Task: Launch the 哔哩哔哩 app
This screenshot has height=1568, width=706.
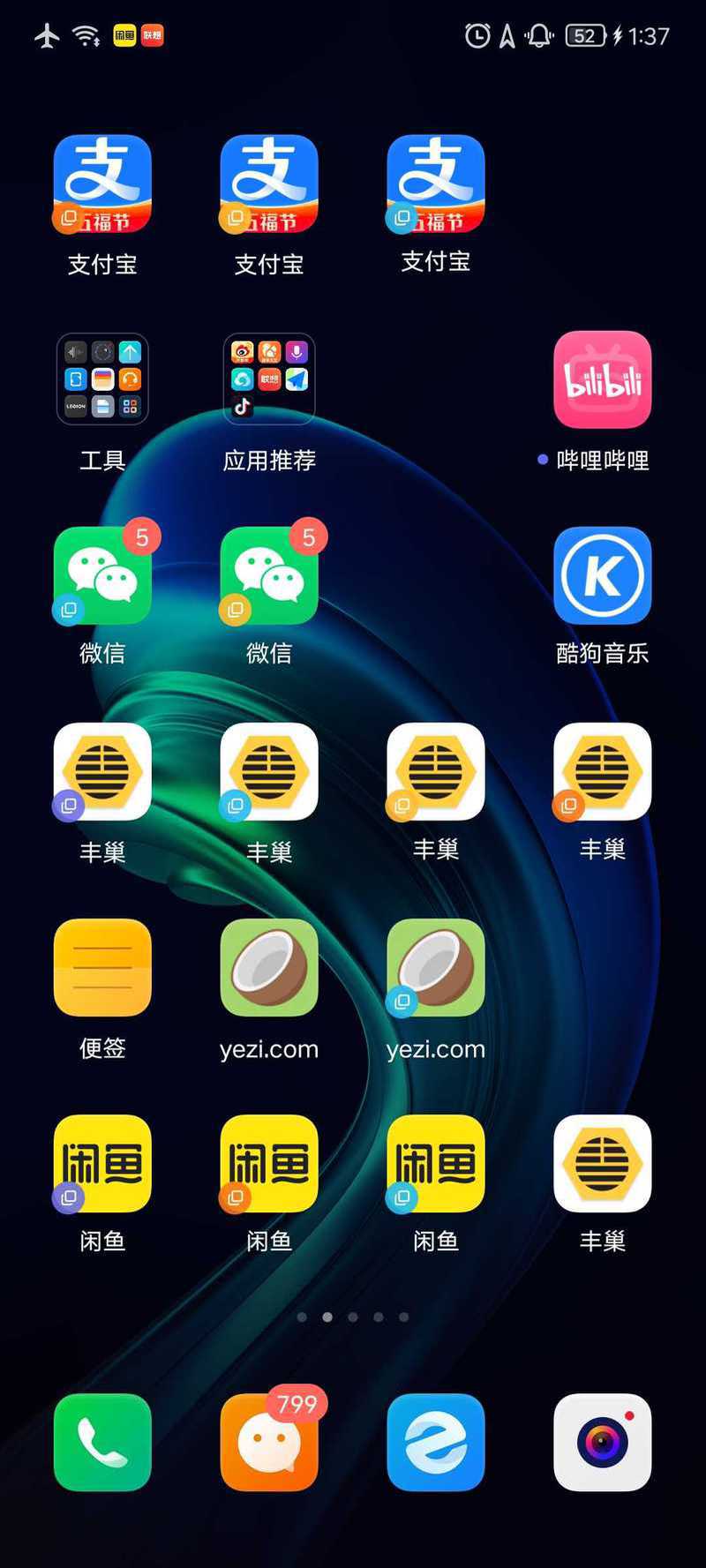Action: coord(603,379)
